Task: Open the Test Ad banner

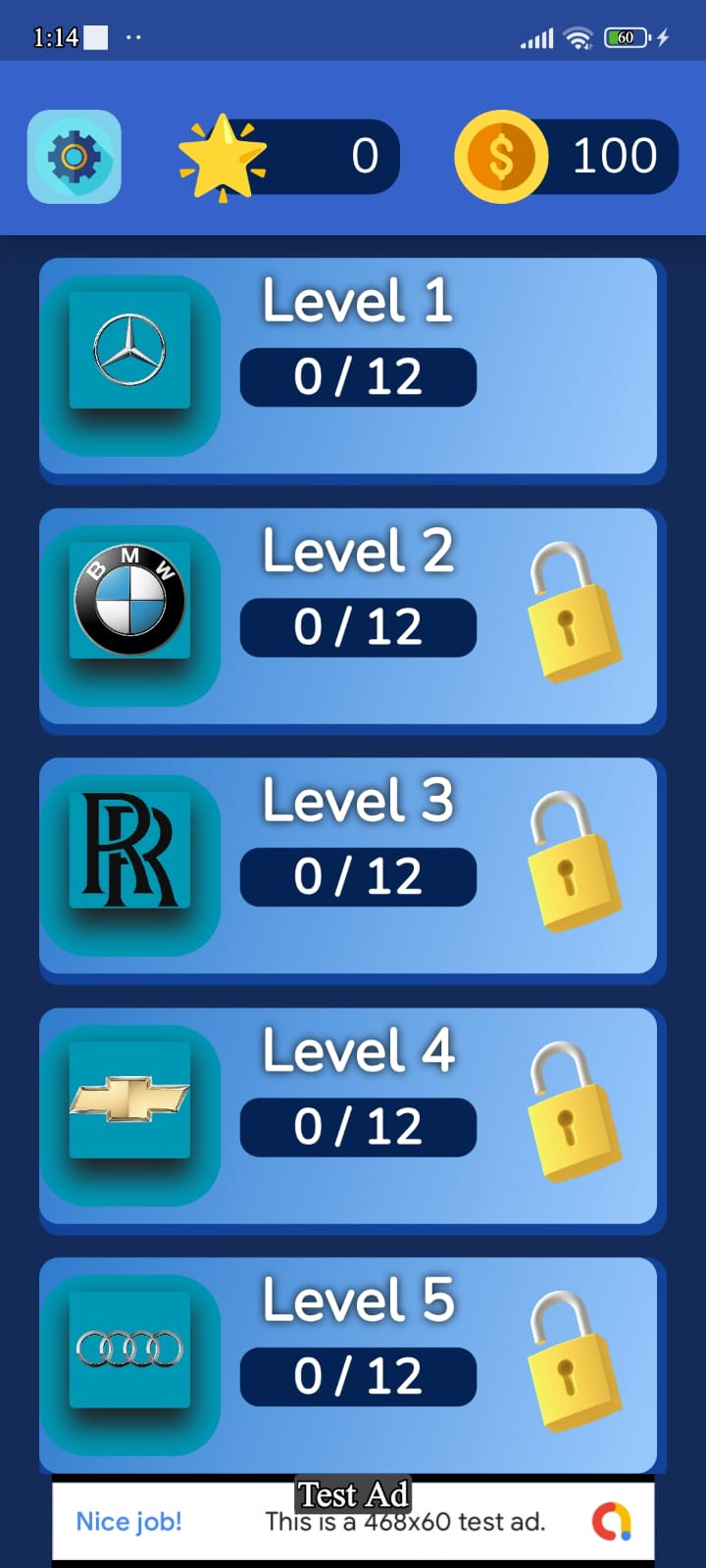Action: coord(353,1520)
